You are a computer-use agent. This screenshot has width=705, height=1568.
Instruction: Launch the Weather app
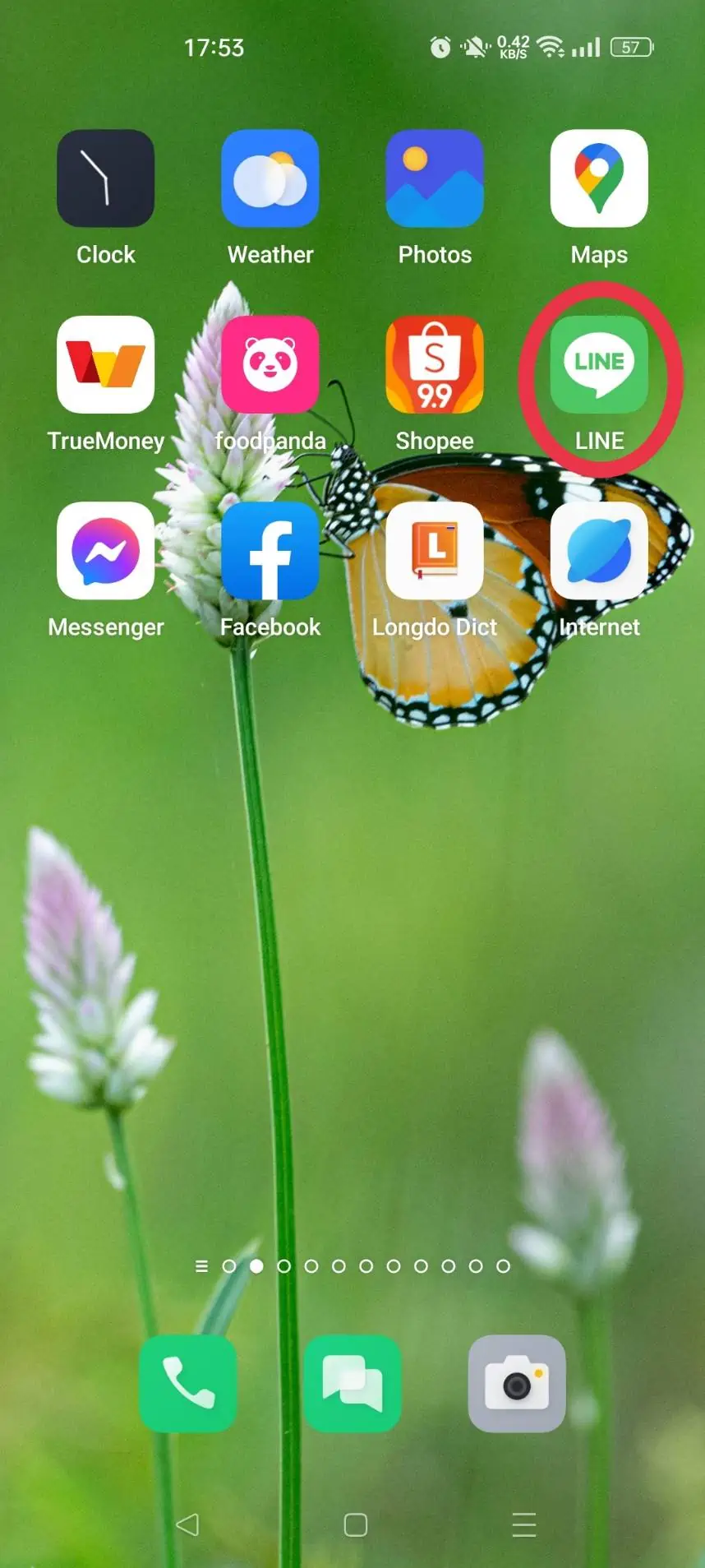[270, 178]
